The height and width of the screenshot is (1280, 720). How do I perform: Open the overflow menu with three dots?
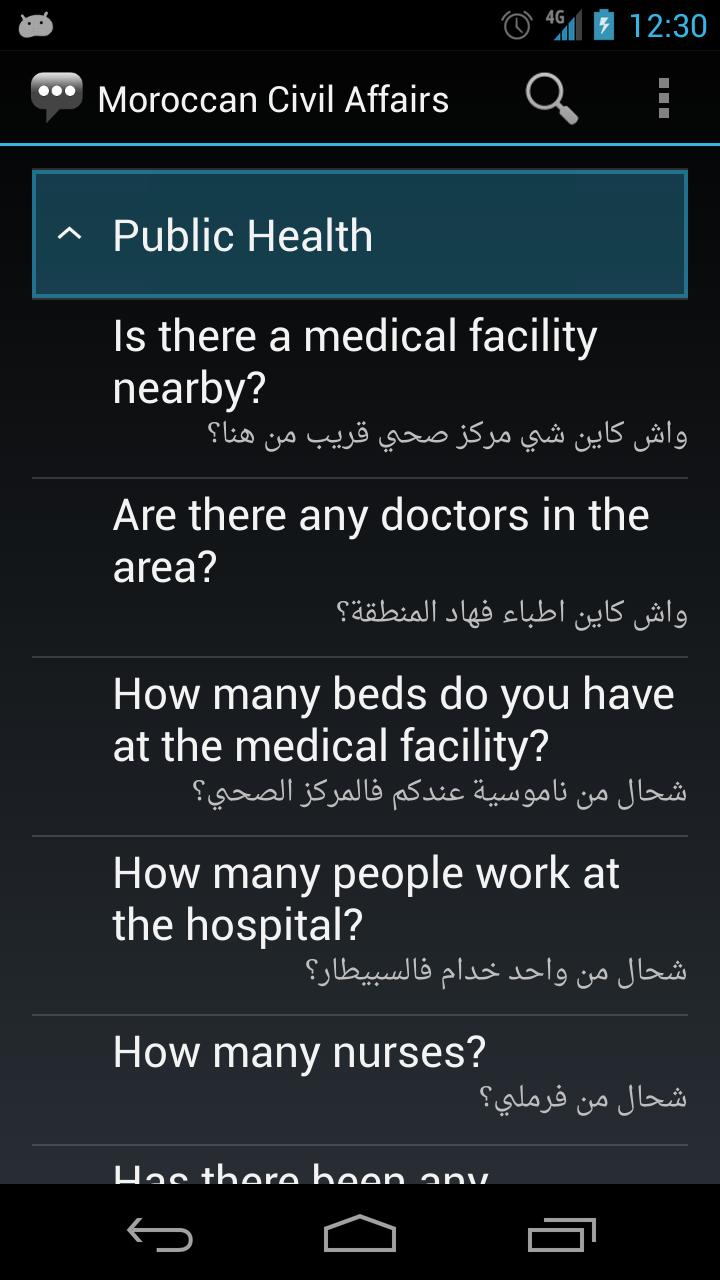663,97
